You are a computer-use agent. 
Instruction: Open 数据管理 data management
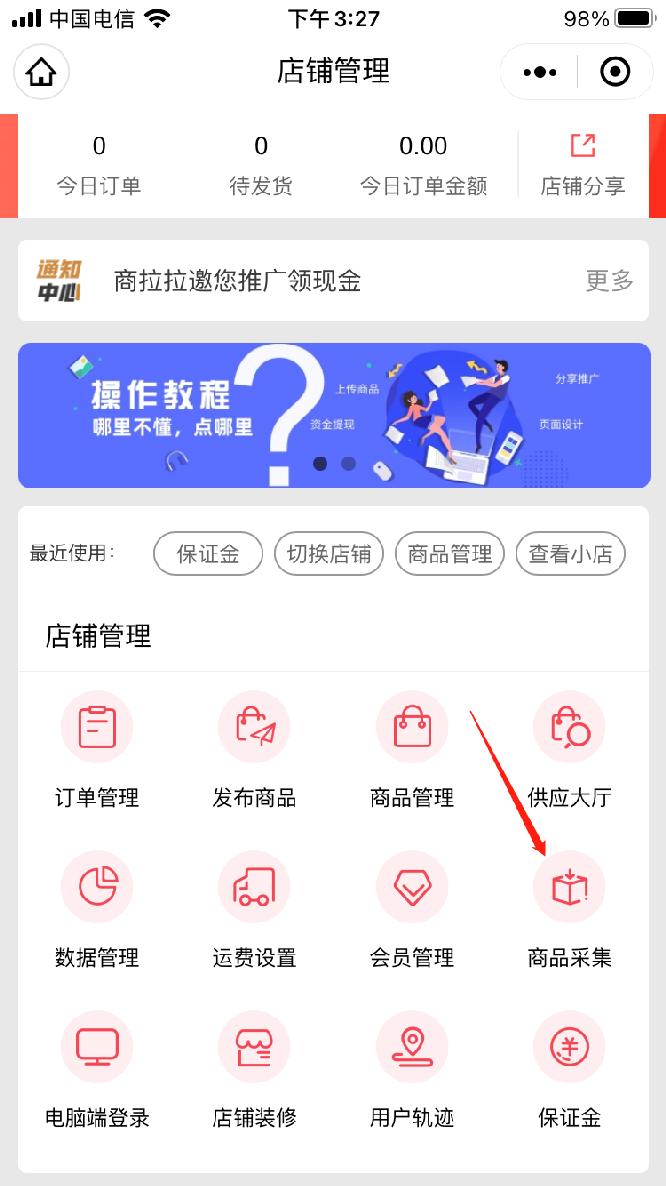tap(97, 910)
